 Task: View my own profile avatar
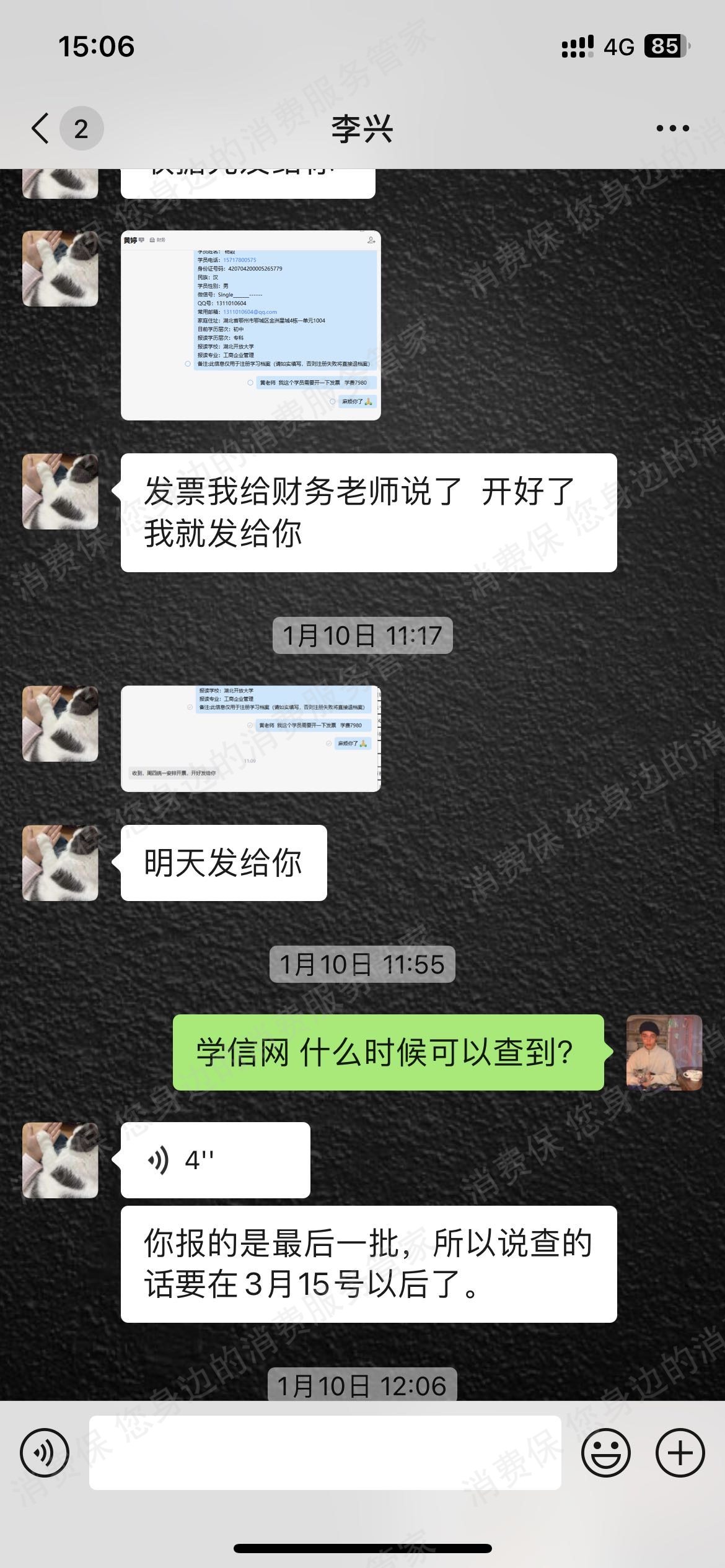pyautogui.click(x=664, y=1052)
